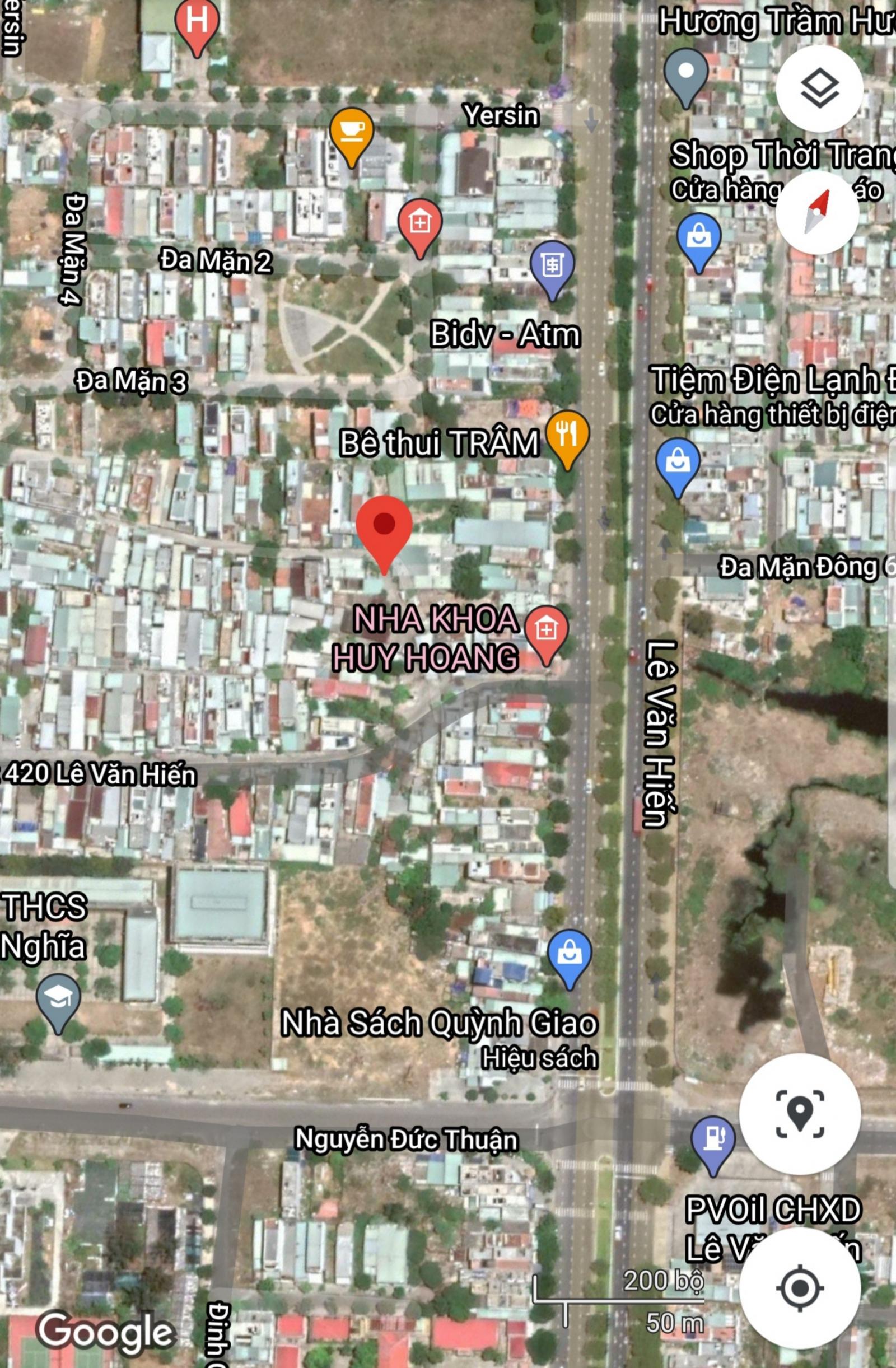The height and width of the screenshot is (1368, 896).
Task: Open the NHA KHOA HUY HOANG marker
Action: tap(545, 632)
